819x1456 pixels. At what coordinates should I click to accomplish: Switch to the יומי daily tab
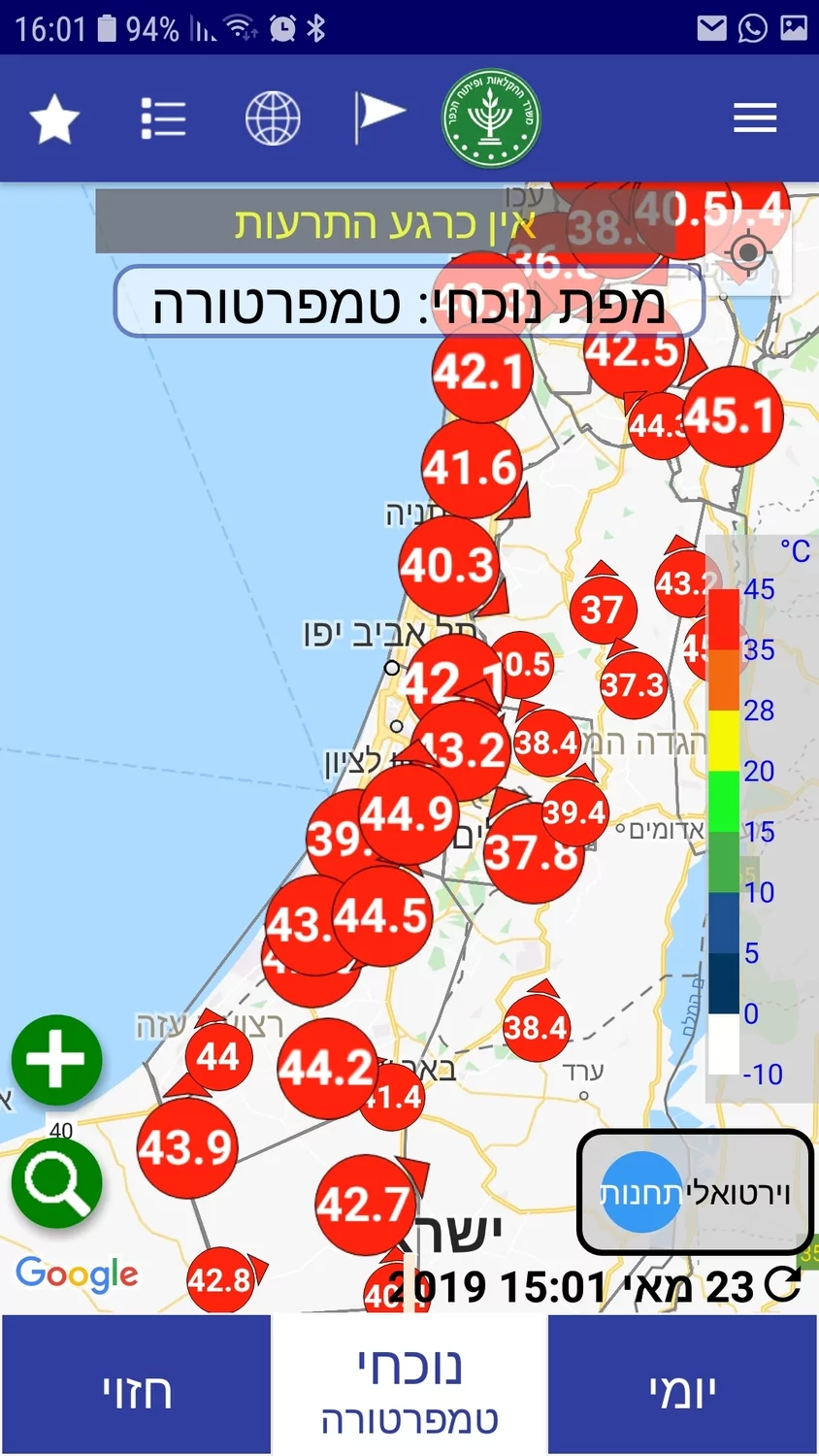(x=682, y=1389)
